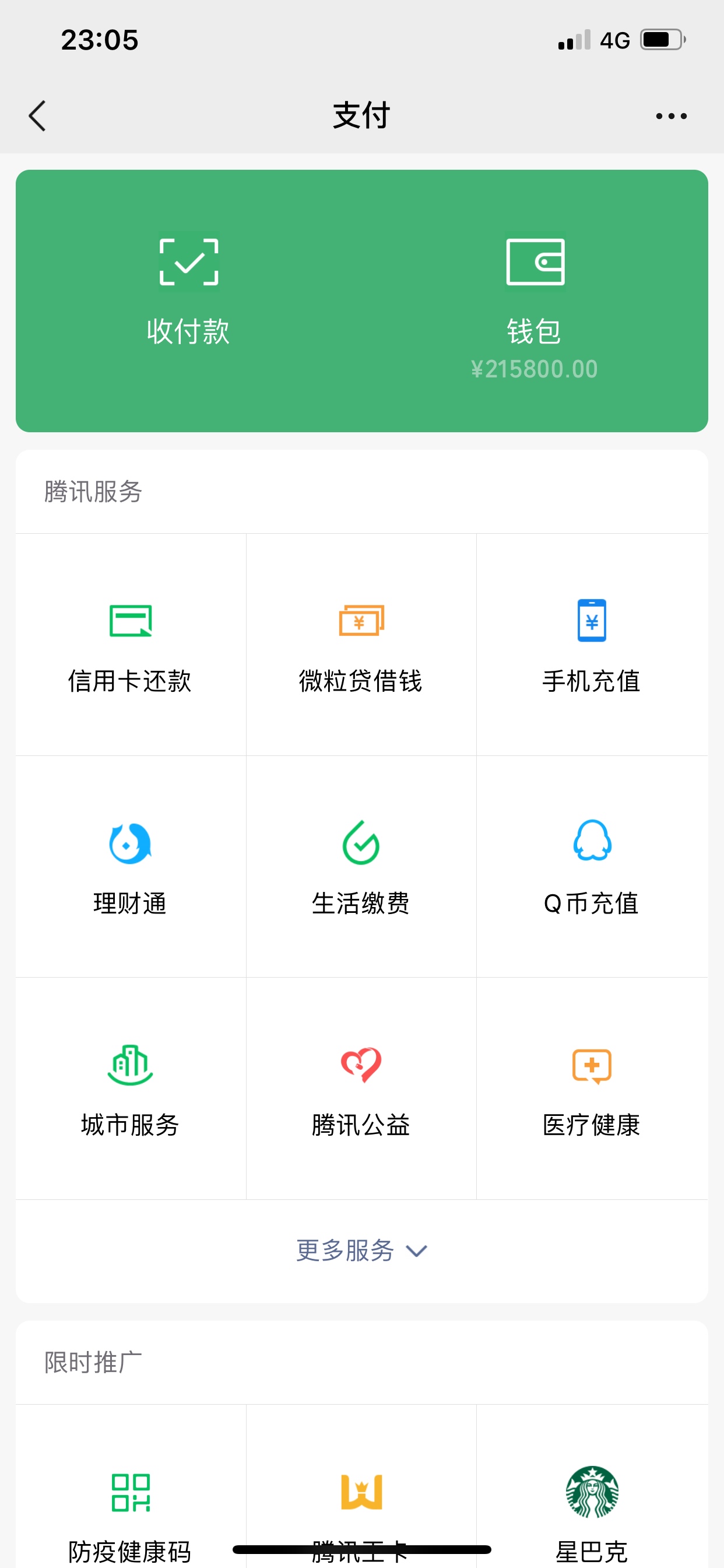Choose 生活缴费
This screenshot has width=724, height=1568.
[x=361, y=867]
